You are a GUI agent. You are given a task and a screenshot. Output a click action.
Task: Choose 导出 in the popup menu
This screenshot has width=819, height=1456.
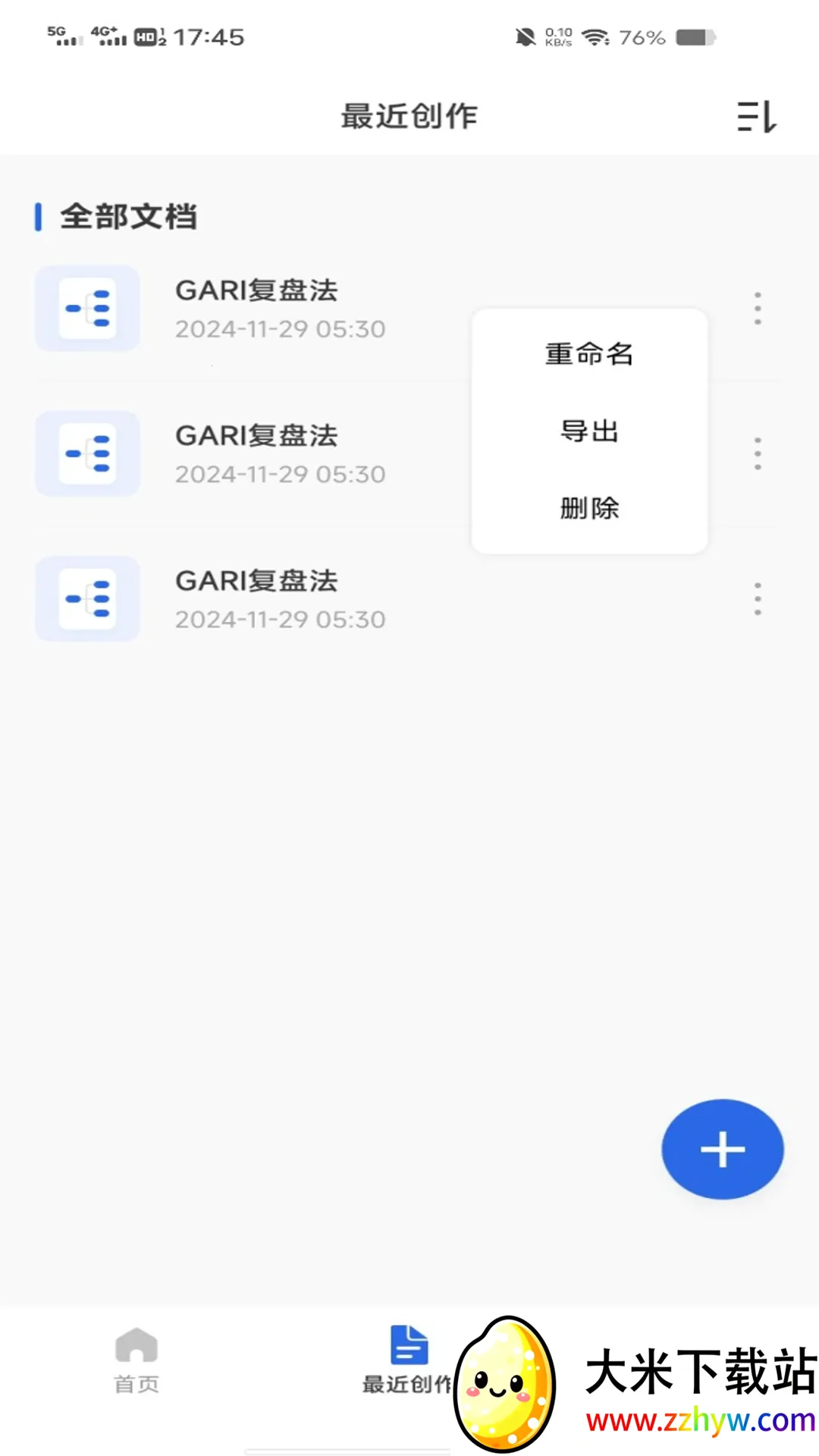(589, 431)
